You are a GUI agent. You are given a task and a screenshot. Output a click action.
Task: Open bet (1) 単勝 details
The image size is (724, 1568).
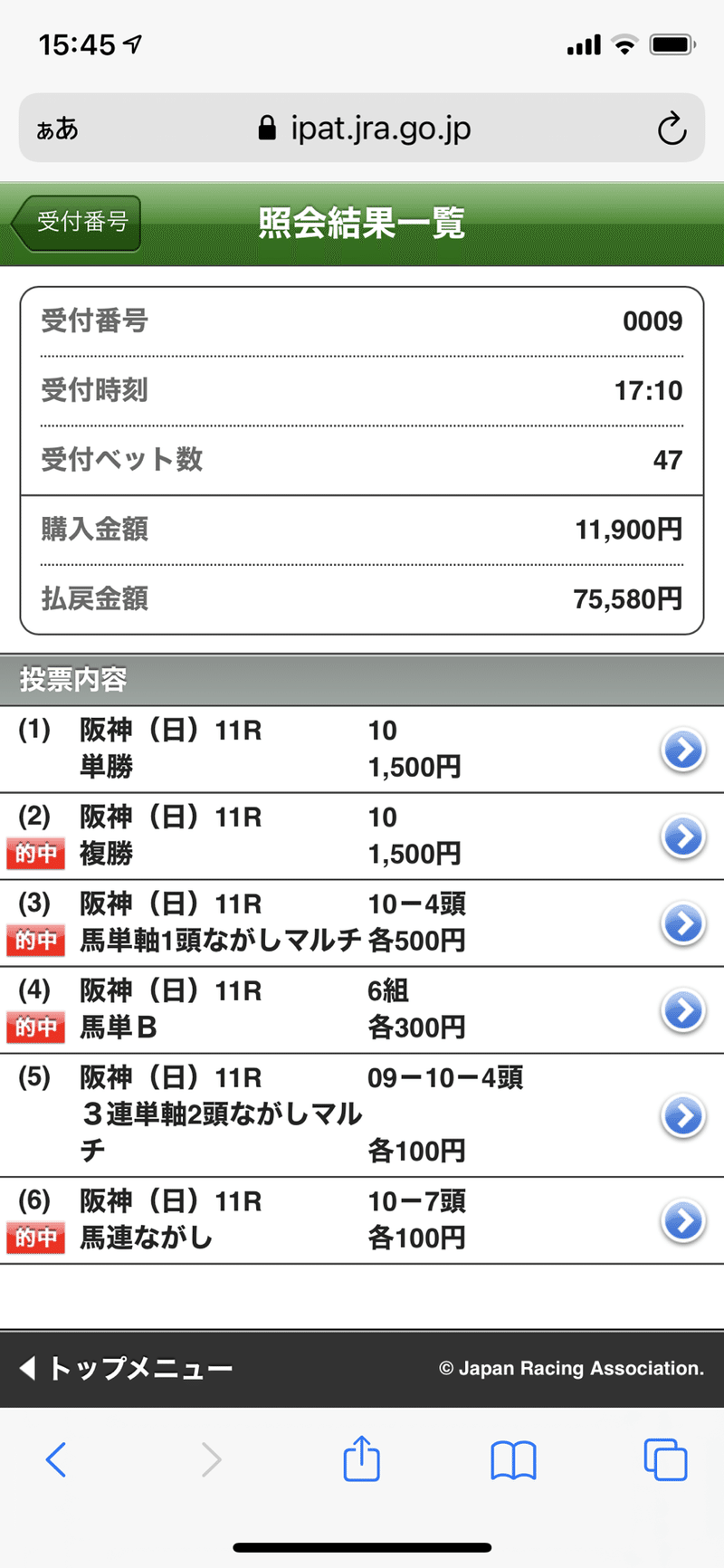362,750
